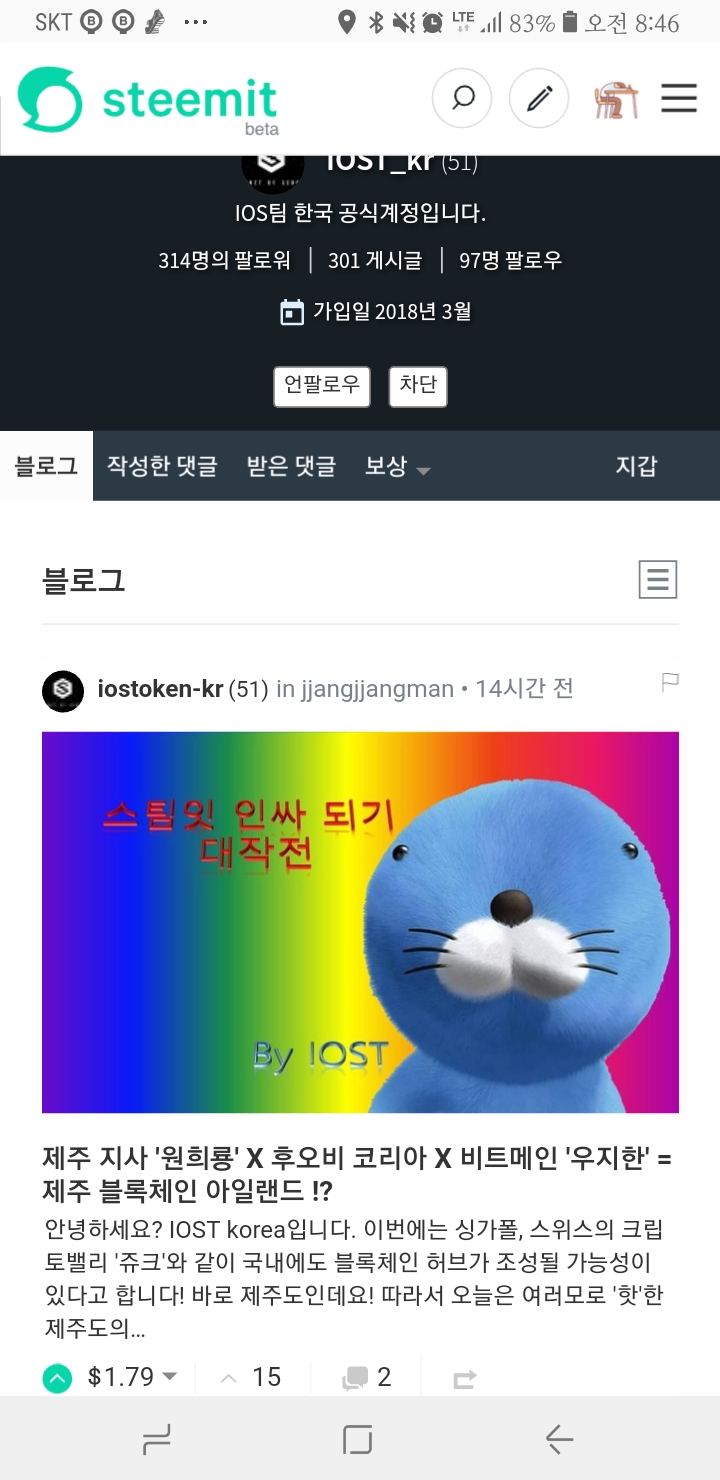This screenshot has width=720, height=1480.
Task: Open the hamburger menu
Action: (x=679, y=98)
